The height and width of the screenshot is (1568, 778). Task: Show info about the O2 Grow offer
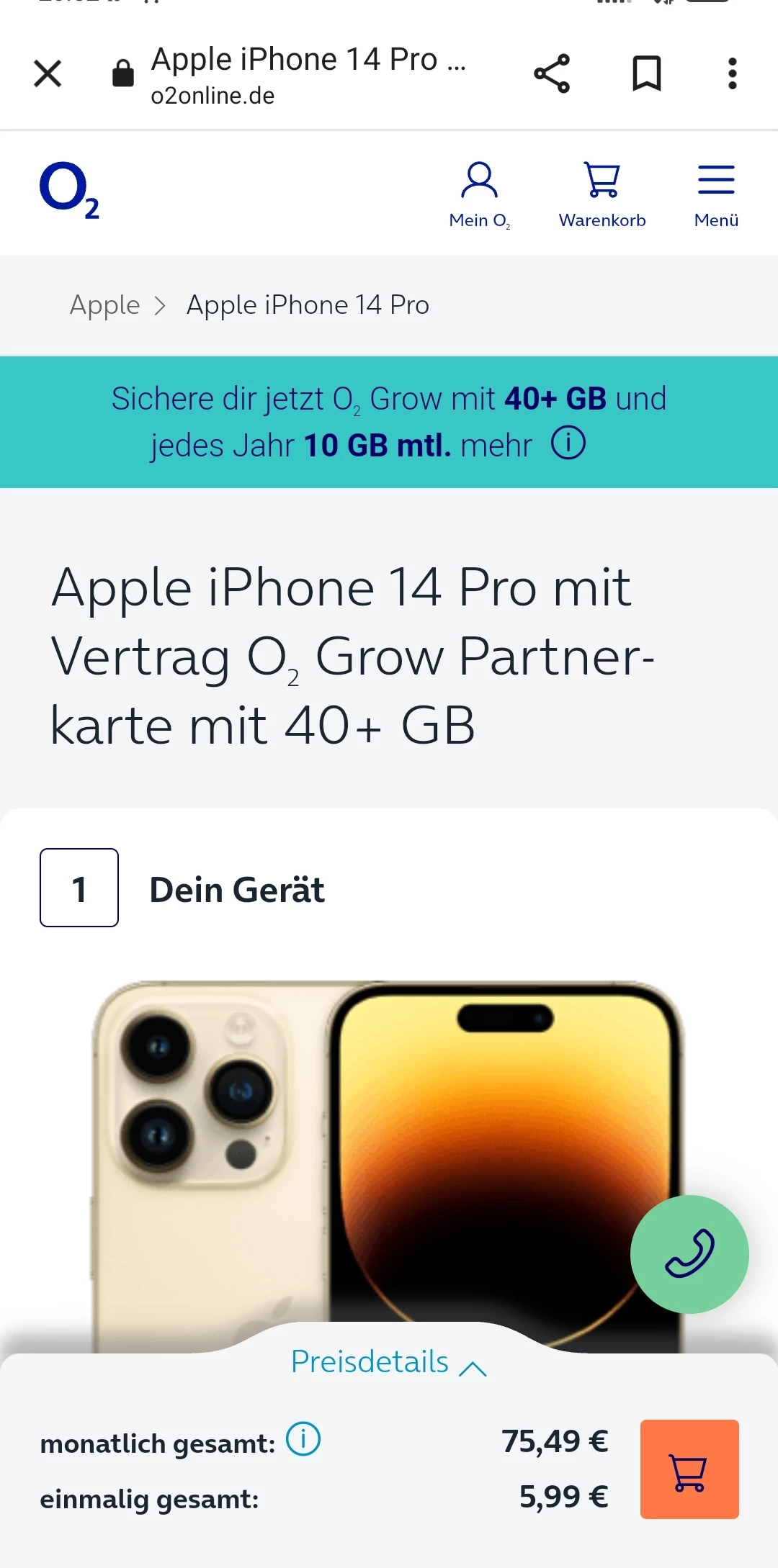pos(568,443)
